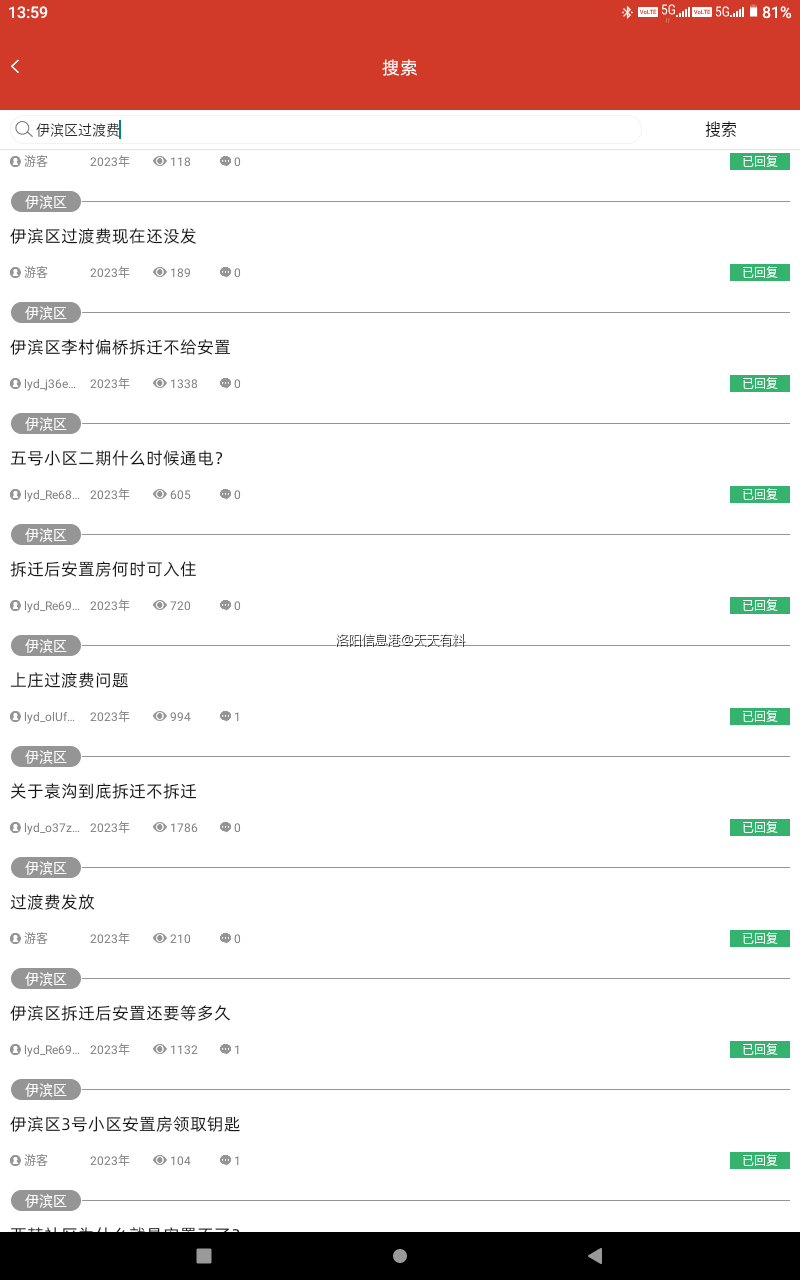Expand the 伊滨区 tag above 拆迁后安置房何时可入住

[x=45, y=534]
